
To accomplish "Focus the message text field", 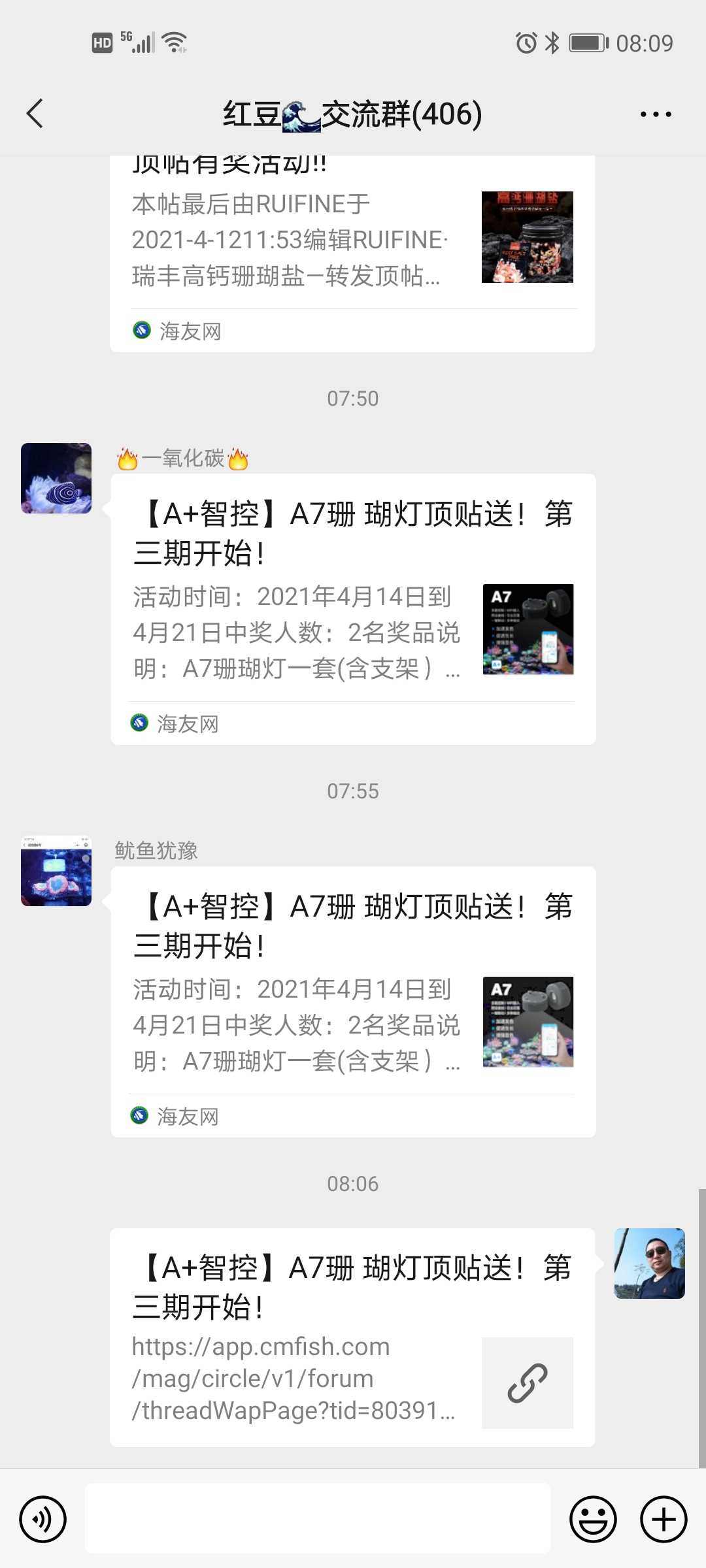I will click(x=318, y=1518).
